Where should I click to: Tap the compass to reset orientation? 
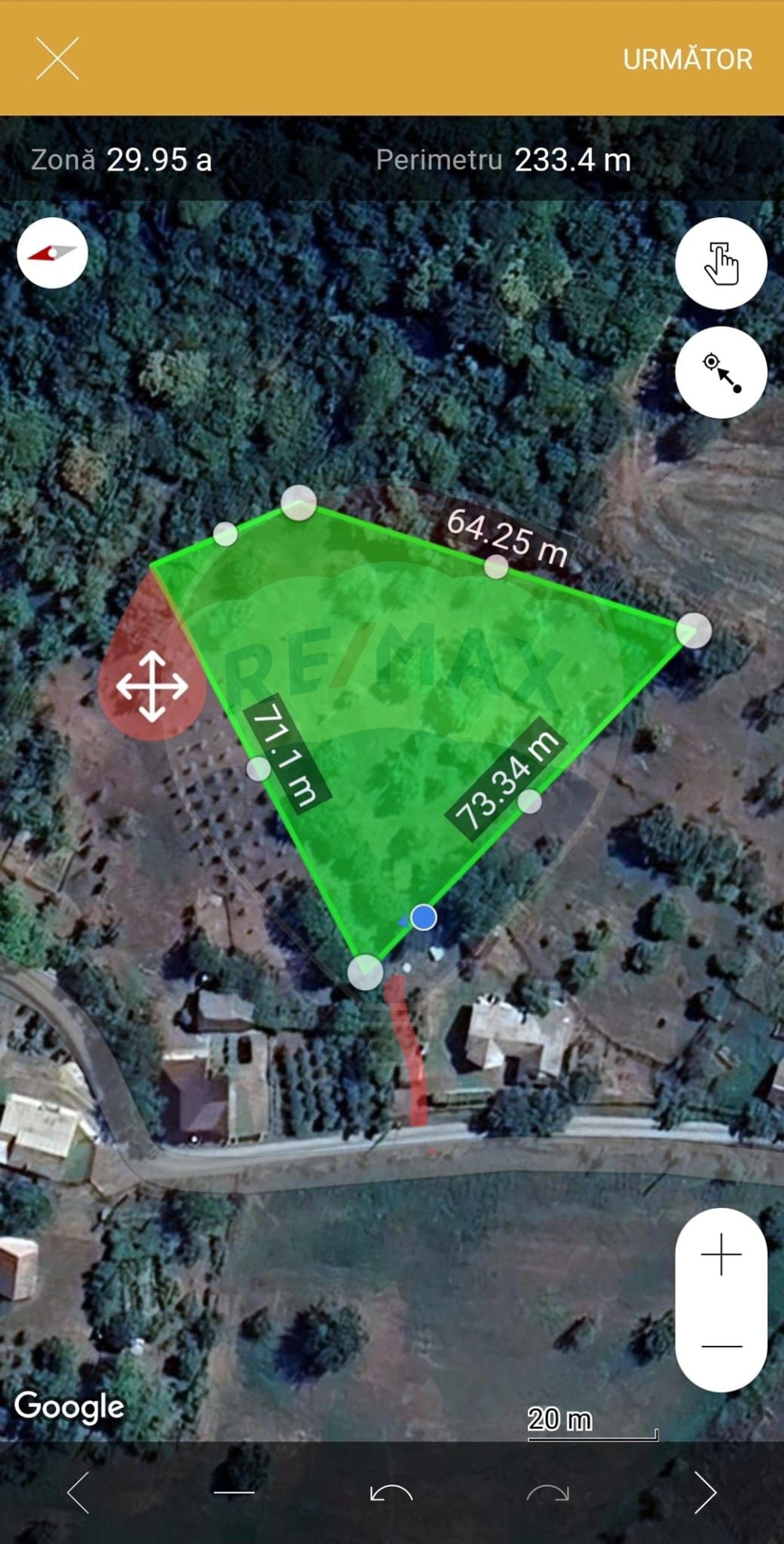point(52,253)
